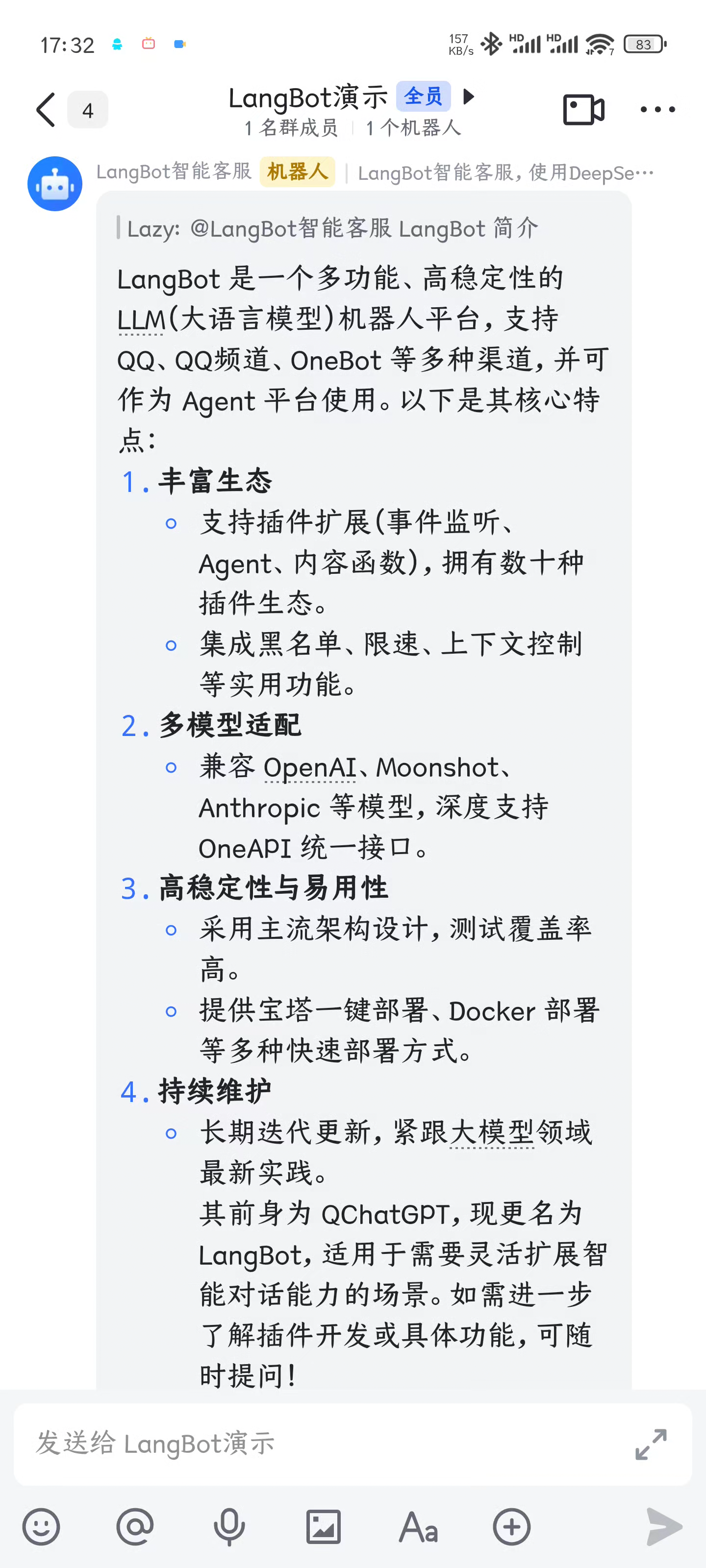
Task: View LangBot智能客服 bot avatar profile
Action: click(55, 184)
